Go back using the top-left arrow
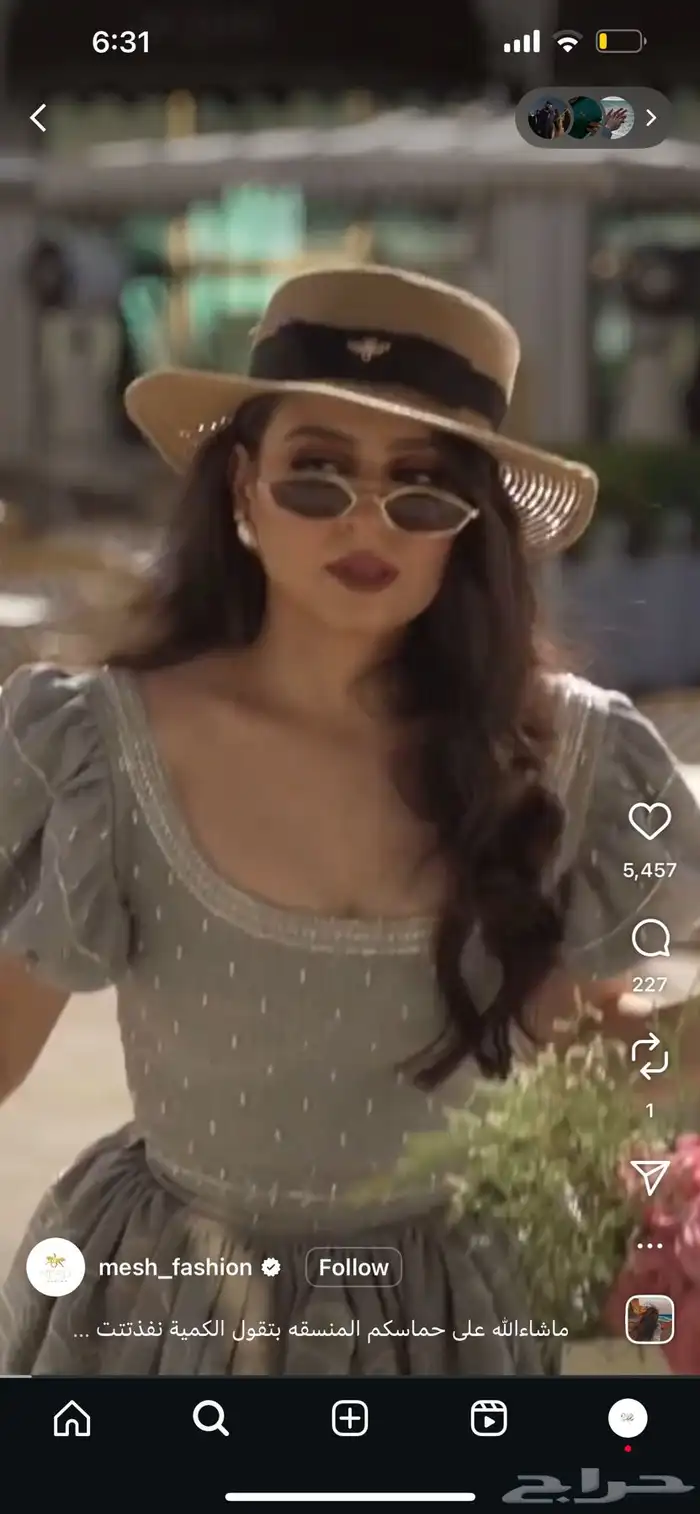This screenshot has width=700, height=1514. 38,118
